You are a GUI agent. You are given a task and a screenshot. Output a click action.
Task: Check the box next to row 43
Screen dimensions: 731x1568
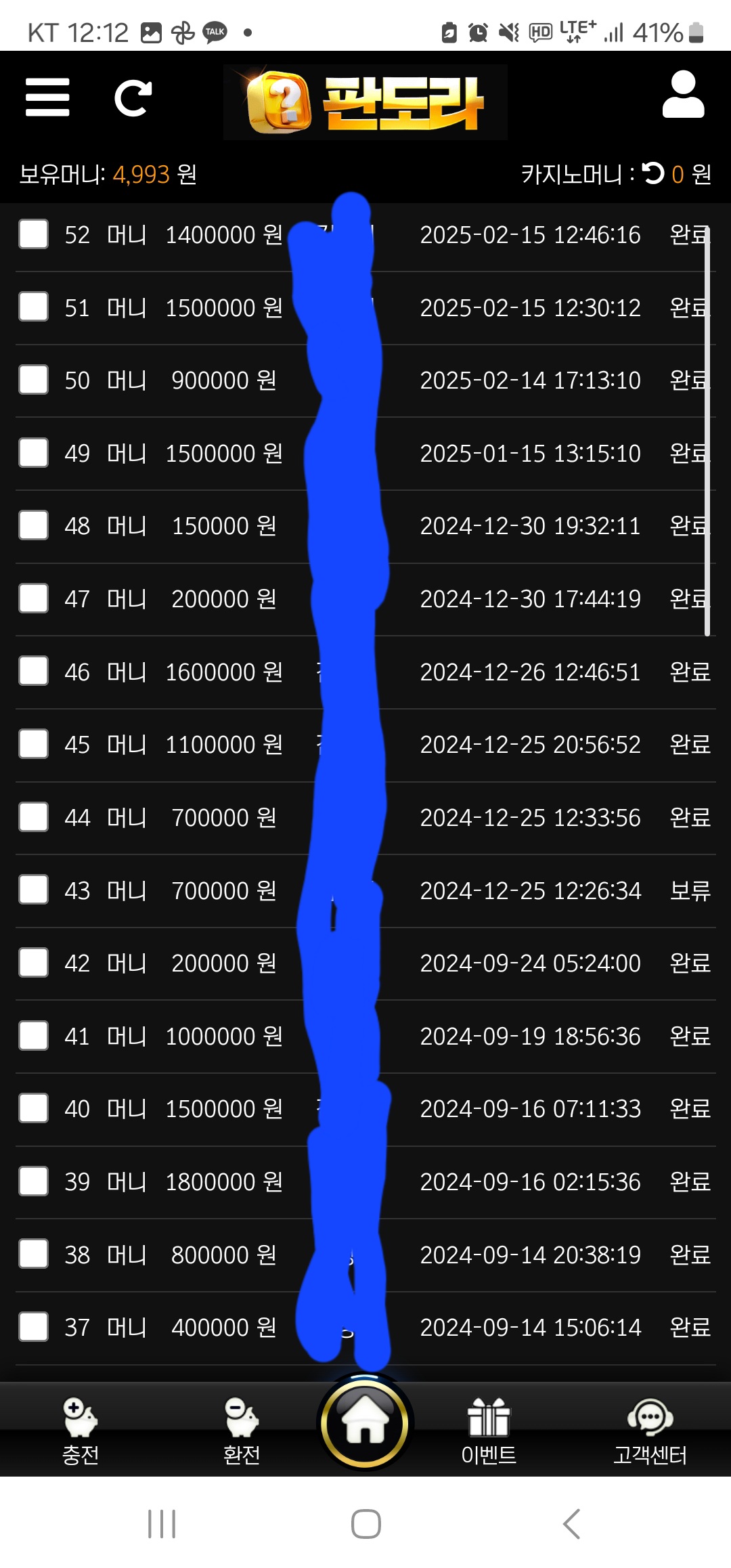[33, 890]
